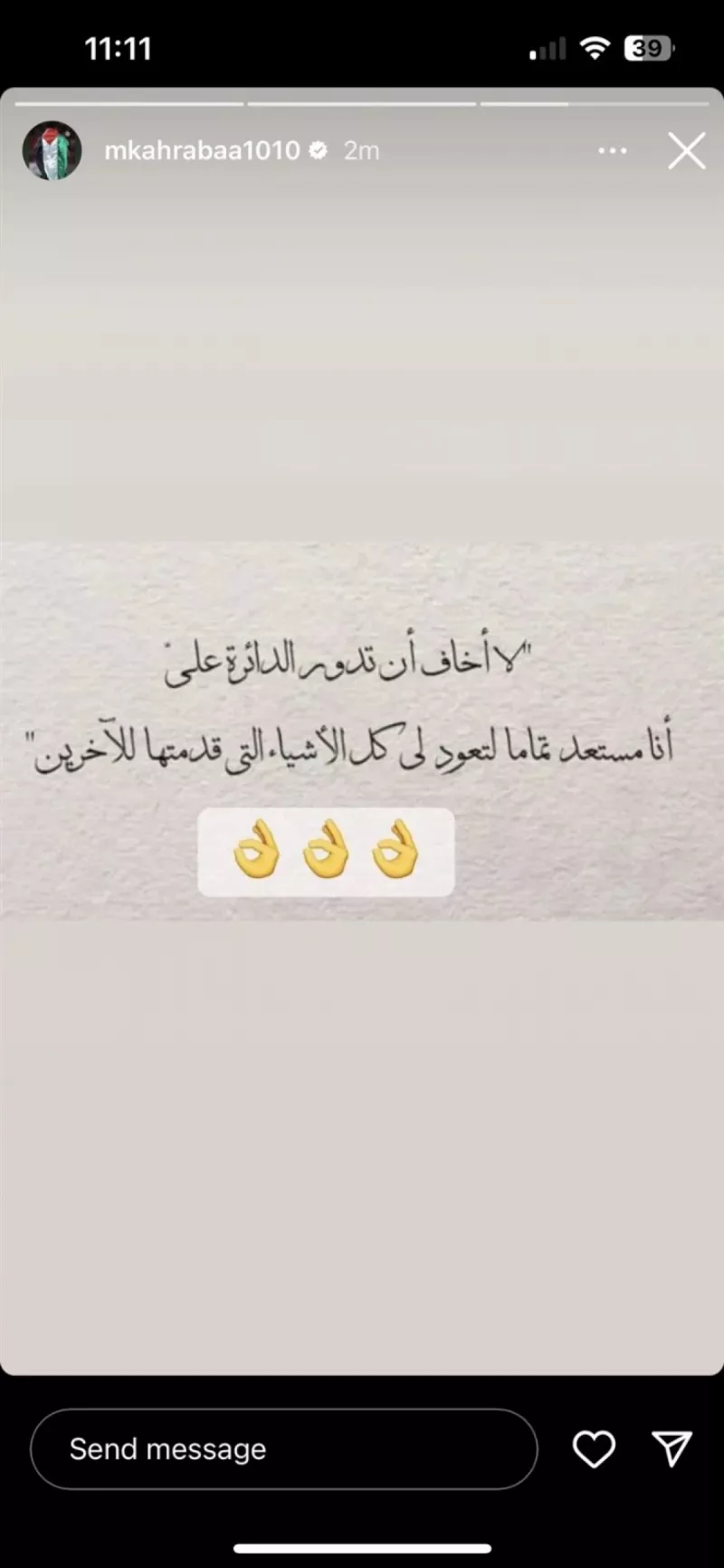Tap the heart to like this story
This screenshot has width=724, height=1568.
click(x=593, y=1449)
